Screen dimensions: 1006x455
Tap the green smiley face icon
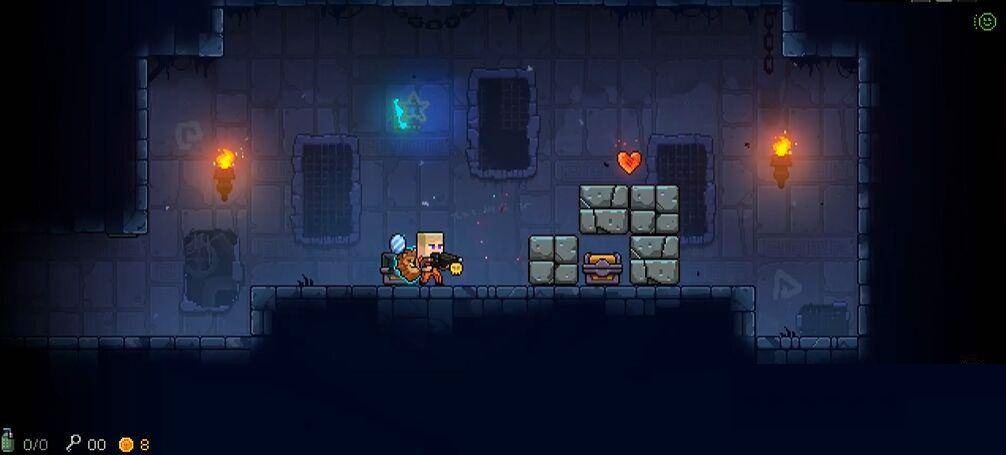tap(986, 21)
